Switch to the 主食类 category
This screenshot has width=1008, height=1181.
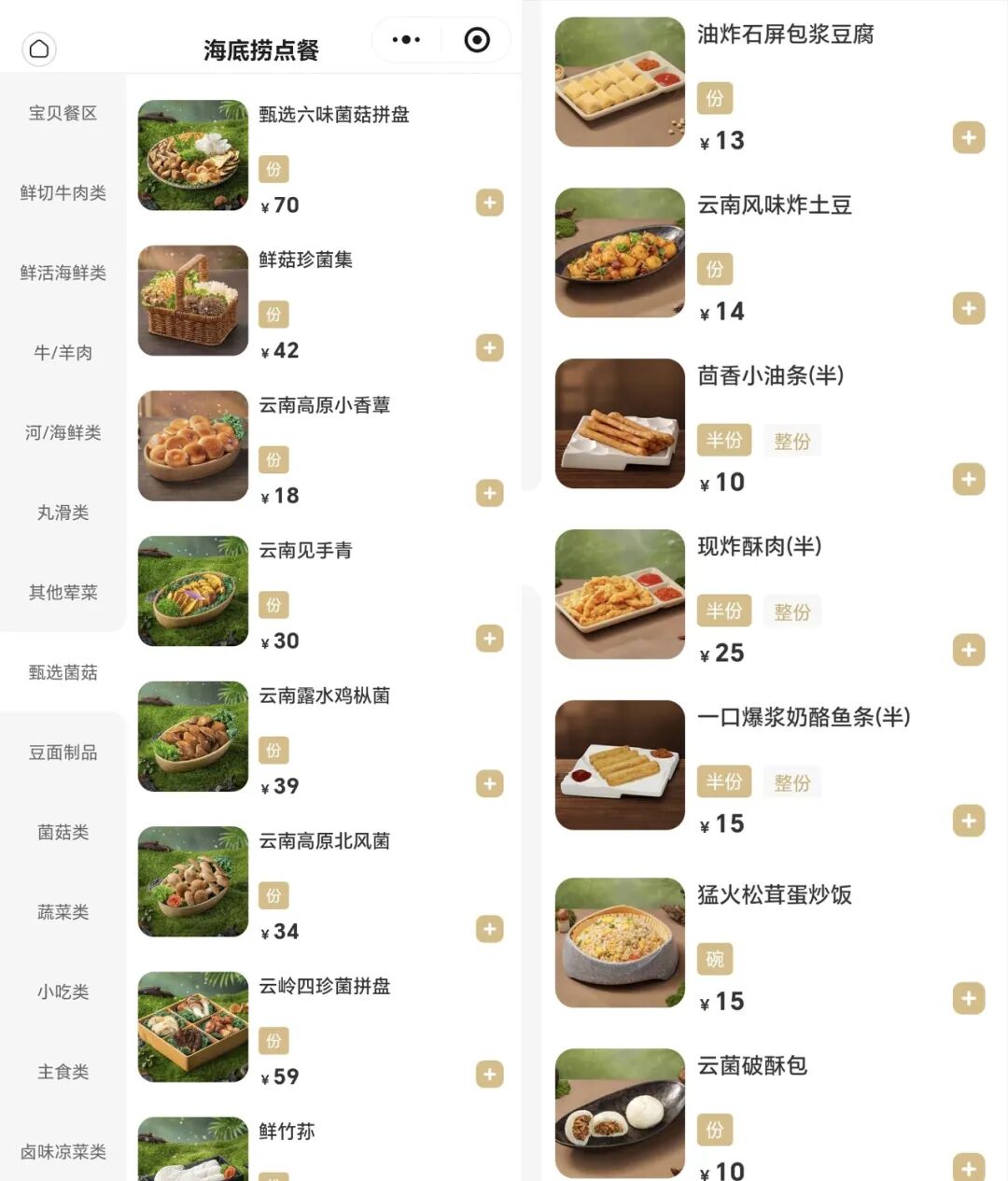pos(63,1072)
